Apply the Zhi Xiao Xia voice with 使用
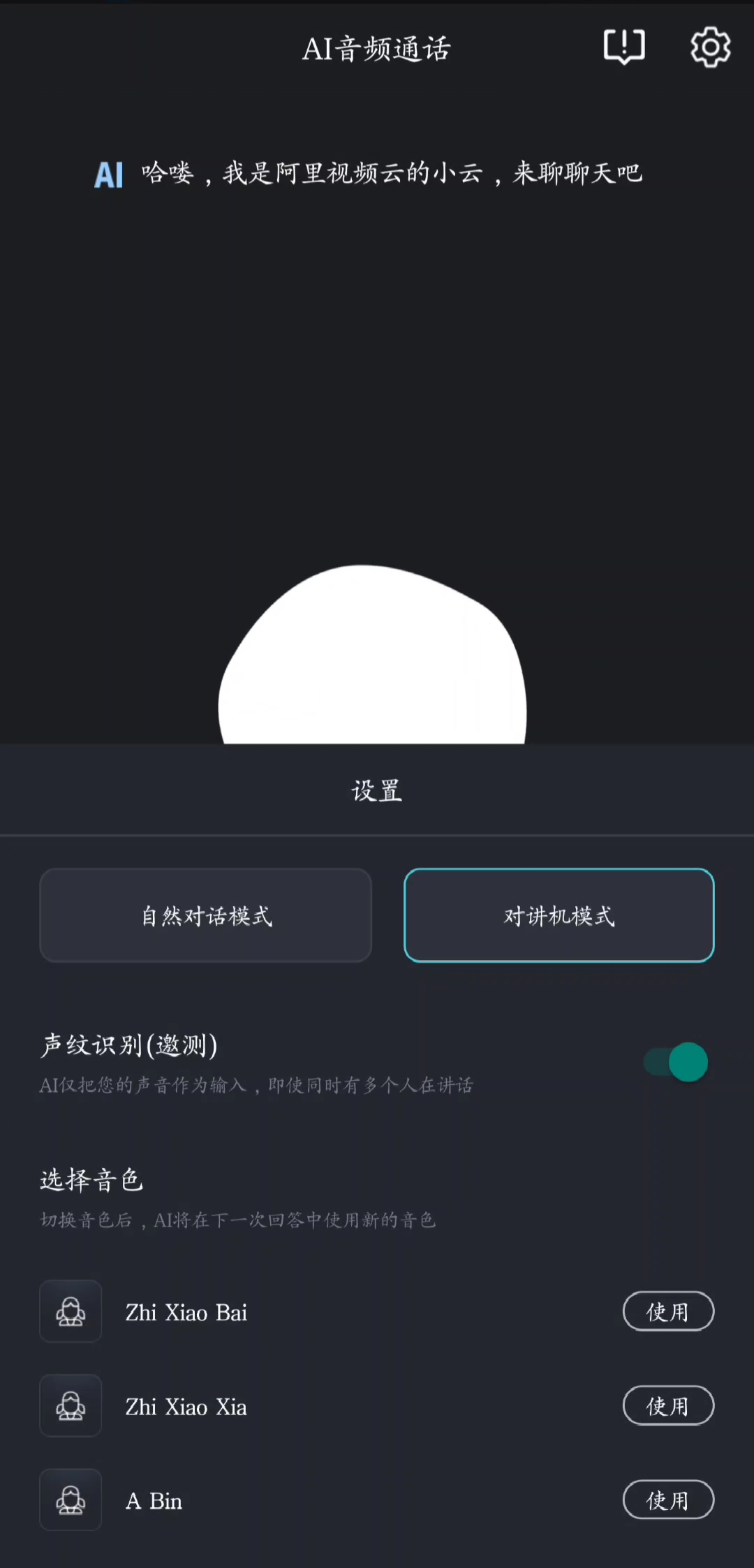754x1568 pixels. (667, 1405)
